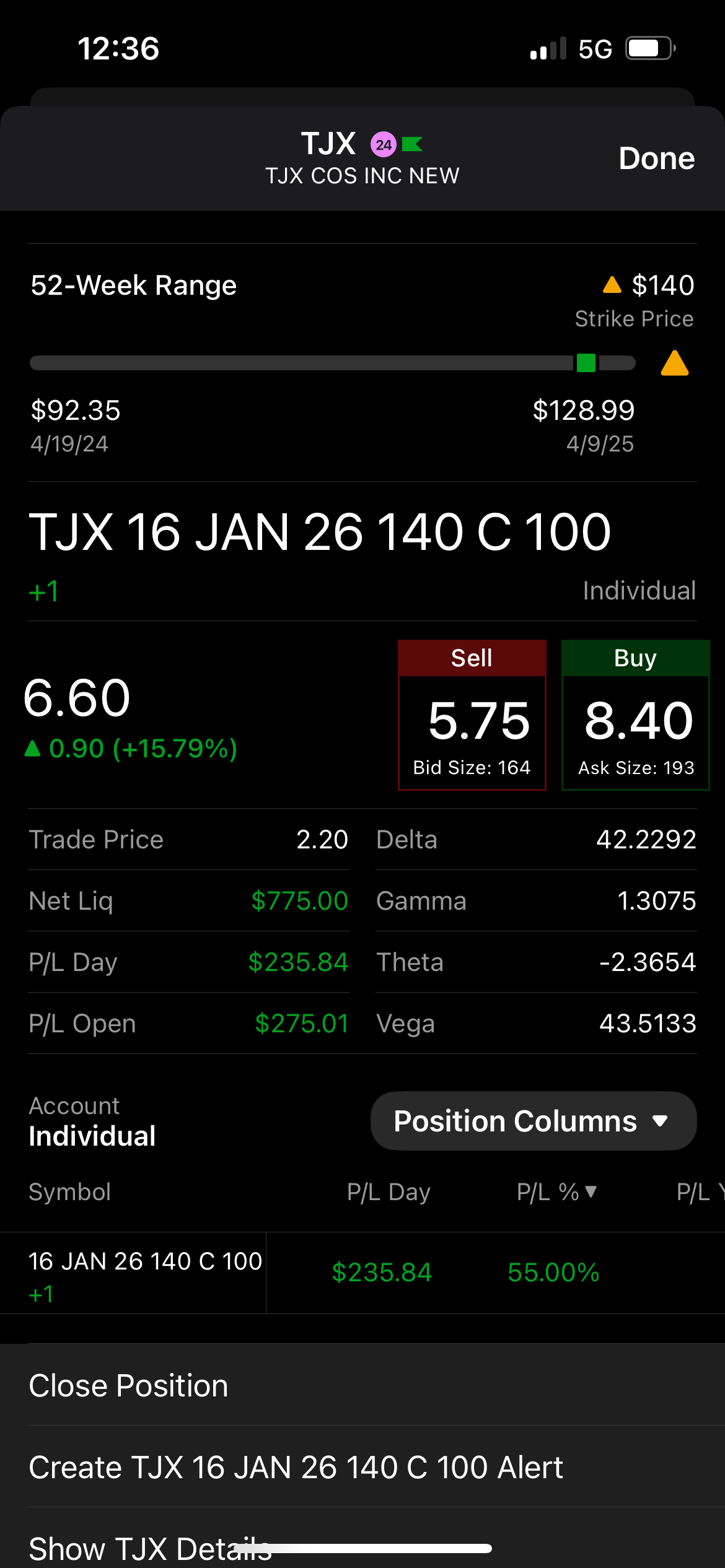725x1568 pixels.
Task: Tap Done to close the TJX sheet
Action: 656,159
